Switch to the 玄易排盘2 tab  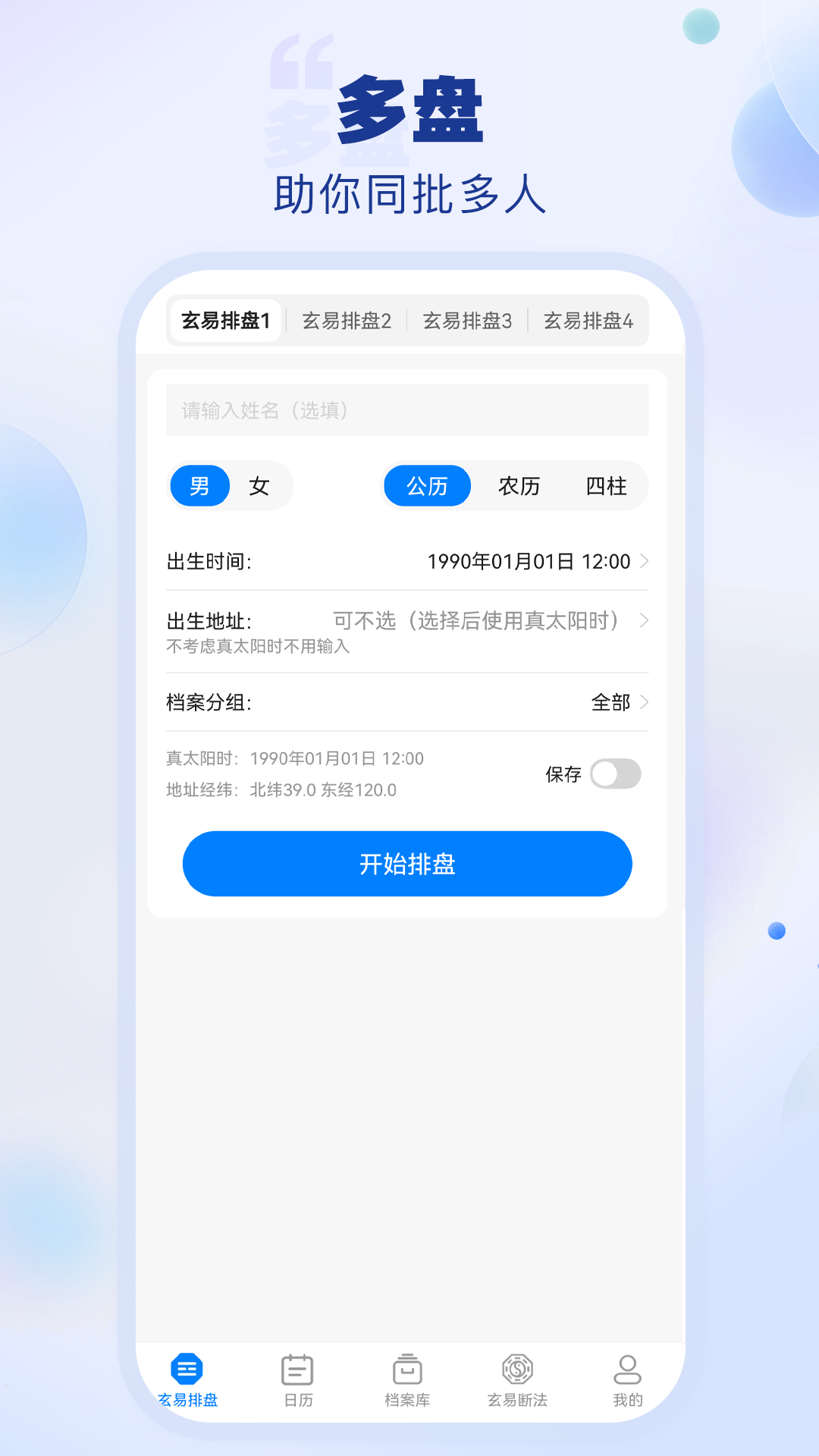347,321
